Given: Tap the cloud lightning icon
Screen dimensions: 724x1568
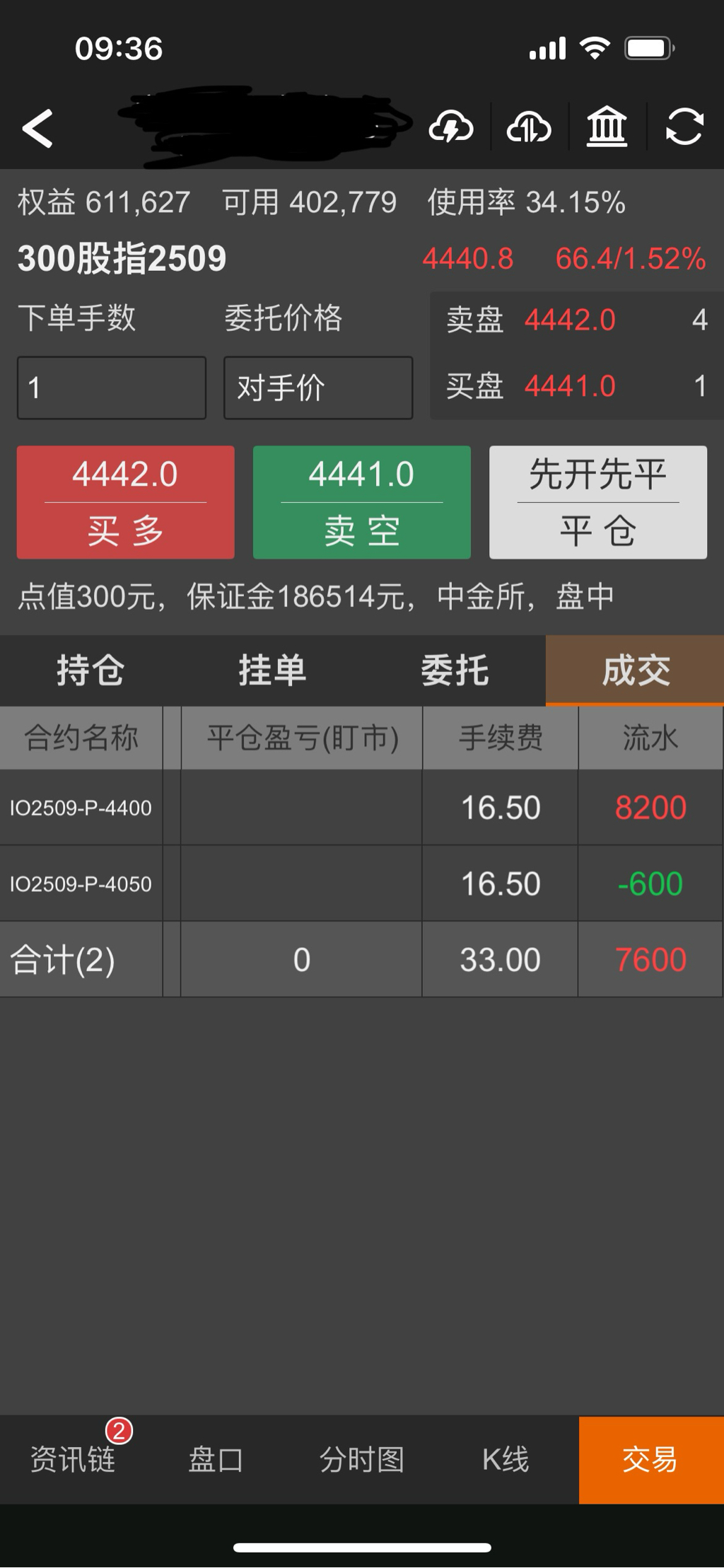Looking at the screenshot, I should click(x=450, y=127).
